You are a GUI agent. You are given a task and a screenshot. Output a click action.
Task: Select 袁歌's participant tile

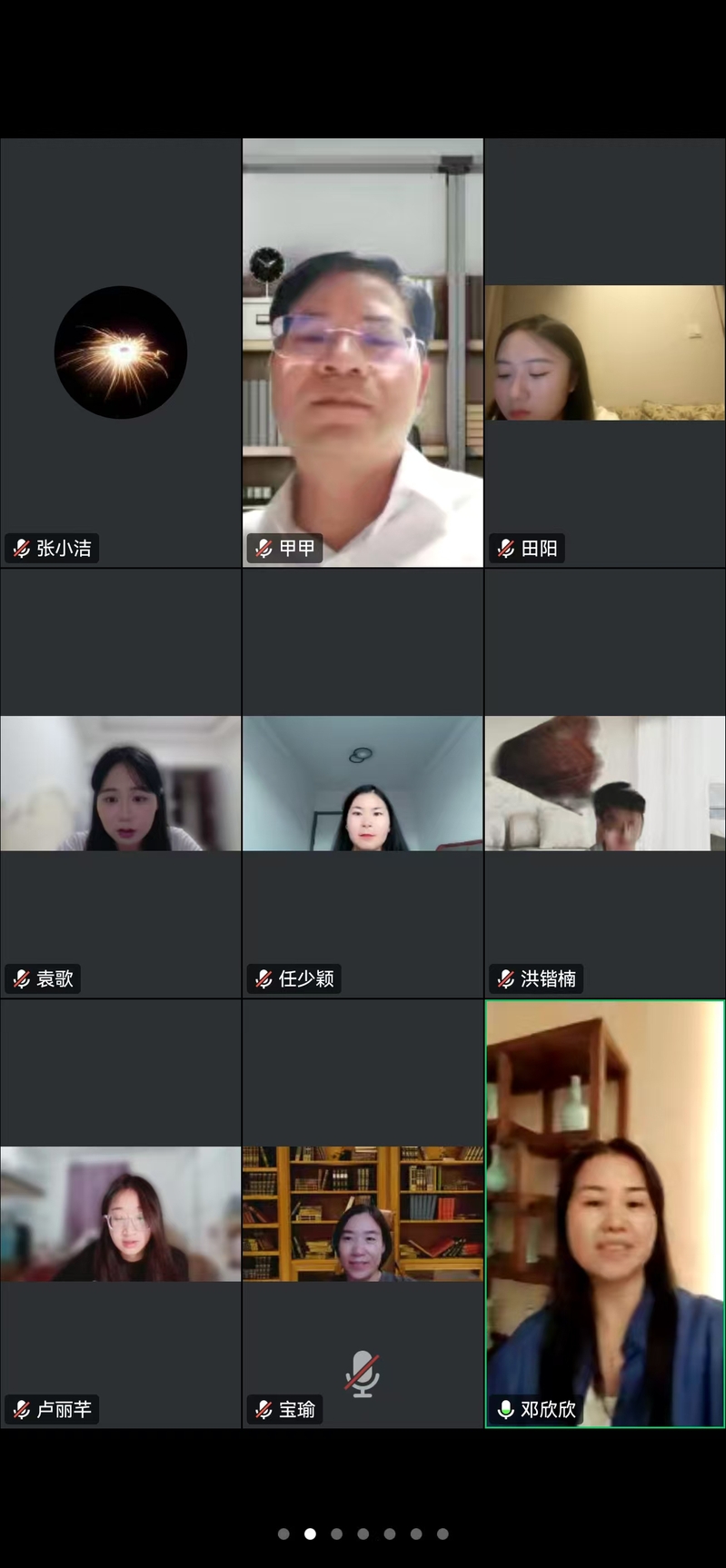coord(120,783)
